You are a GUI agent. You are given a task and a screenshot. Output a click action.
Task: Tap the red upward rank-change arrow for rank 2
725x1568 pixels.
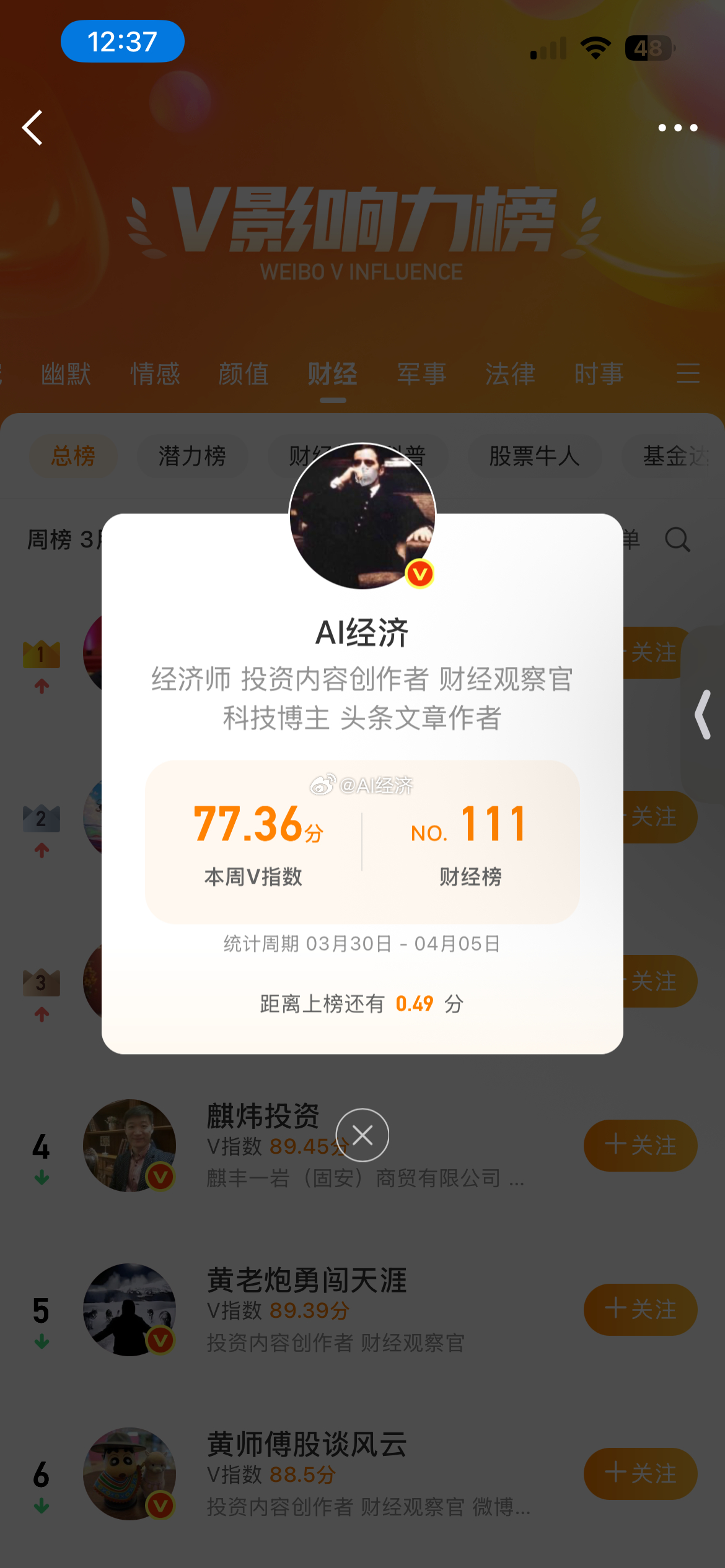pos(41,850)
